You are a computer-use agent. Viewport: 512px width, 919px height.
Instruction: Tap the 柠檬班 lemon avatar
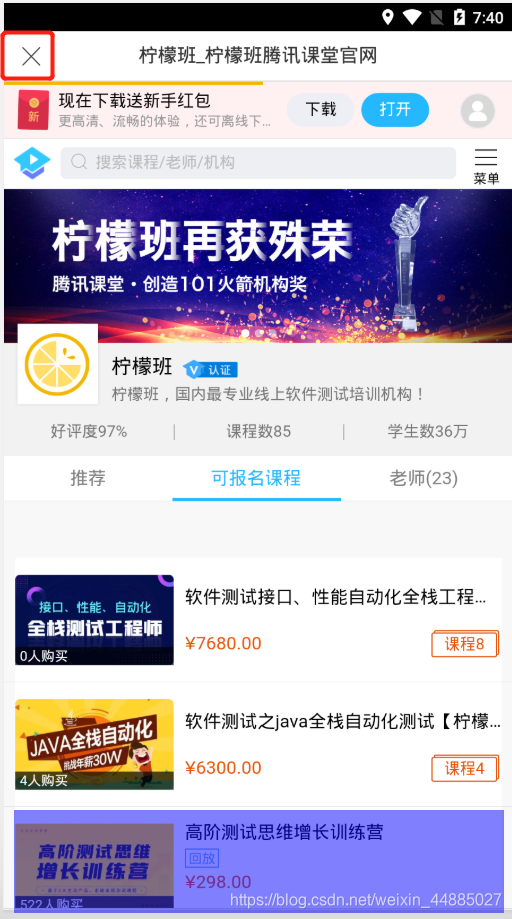click(x=57, y=364)
